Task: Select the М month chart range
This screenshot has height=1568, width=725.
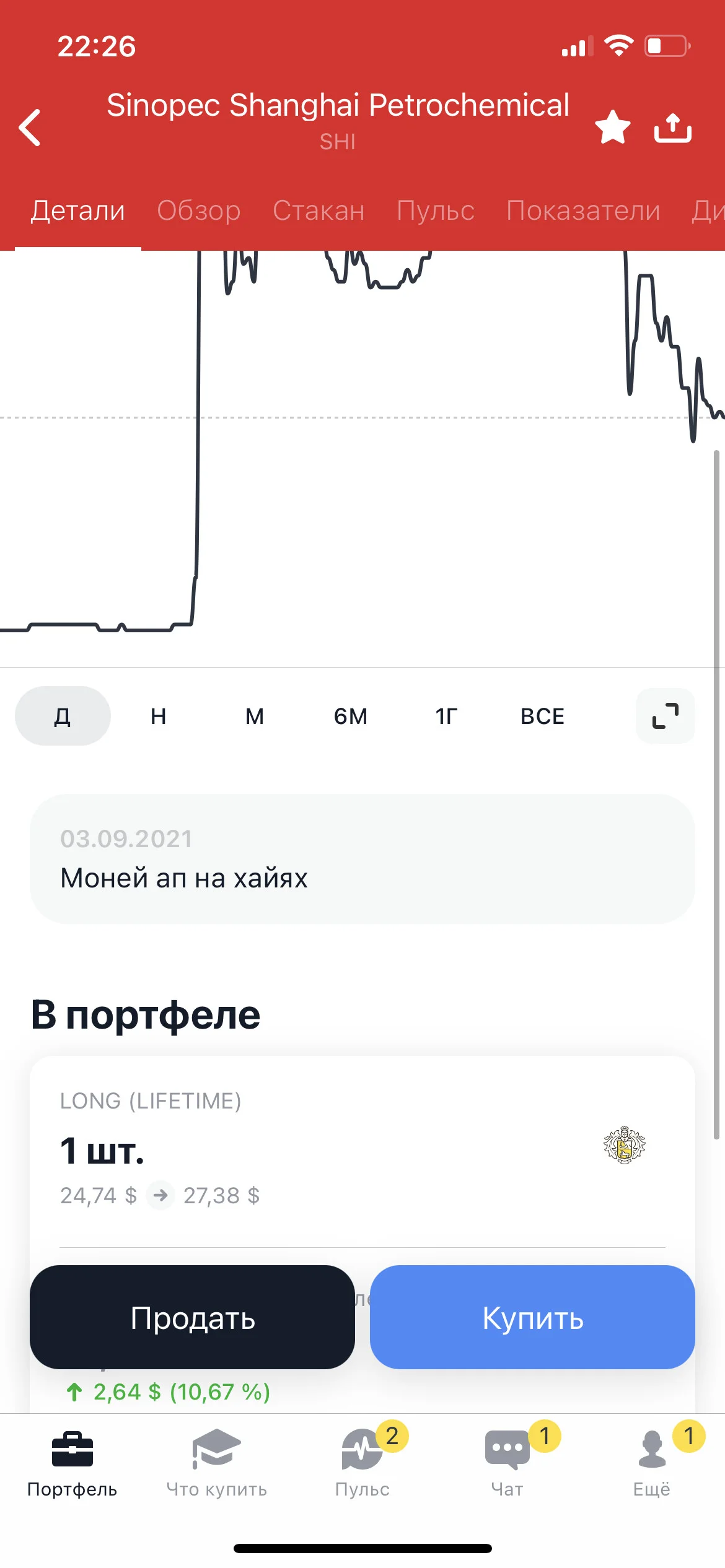Action: pos(255,716)
